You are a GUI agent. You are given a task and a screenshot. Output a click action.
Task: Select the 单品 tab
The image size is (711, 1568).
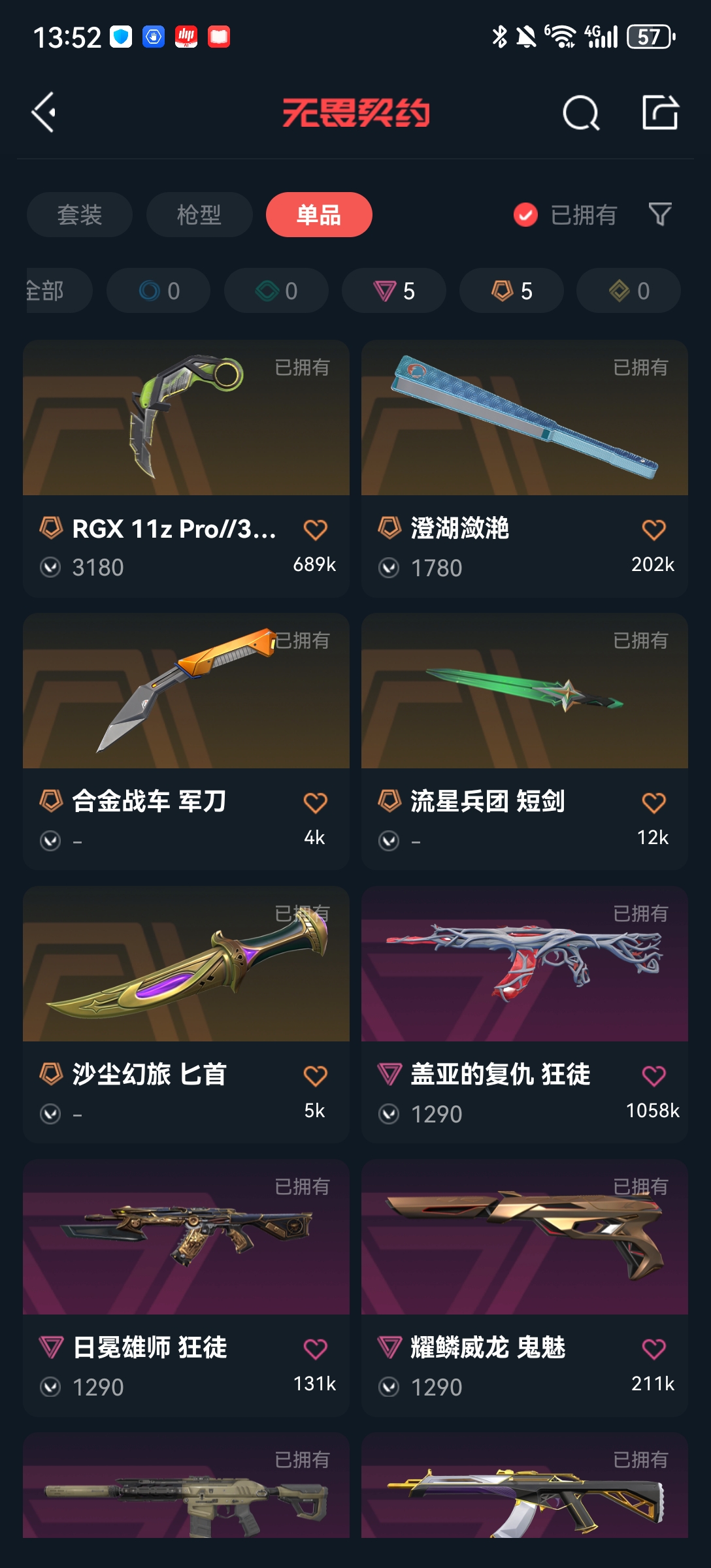319,215
